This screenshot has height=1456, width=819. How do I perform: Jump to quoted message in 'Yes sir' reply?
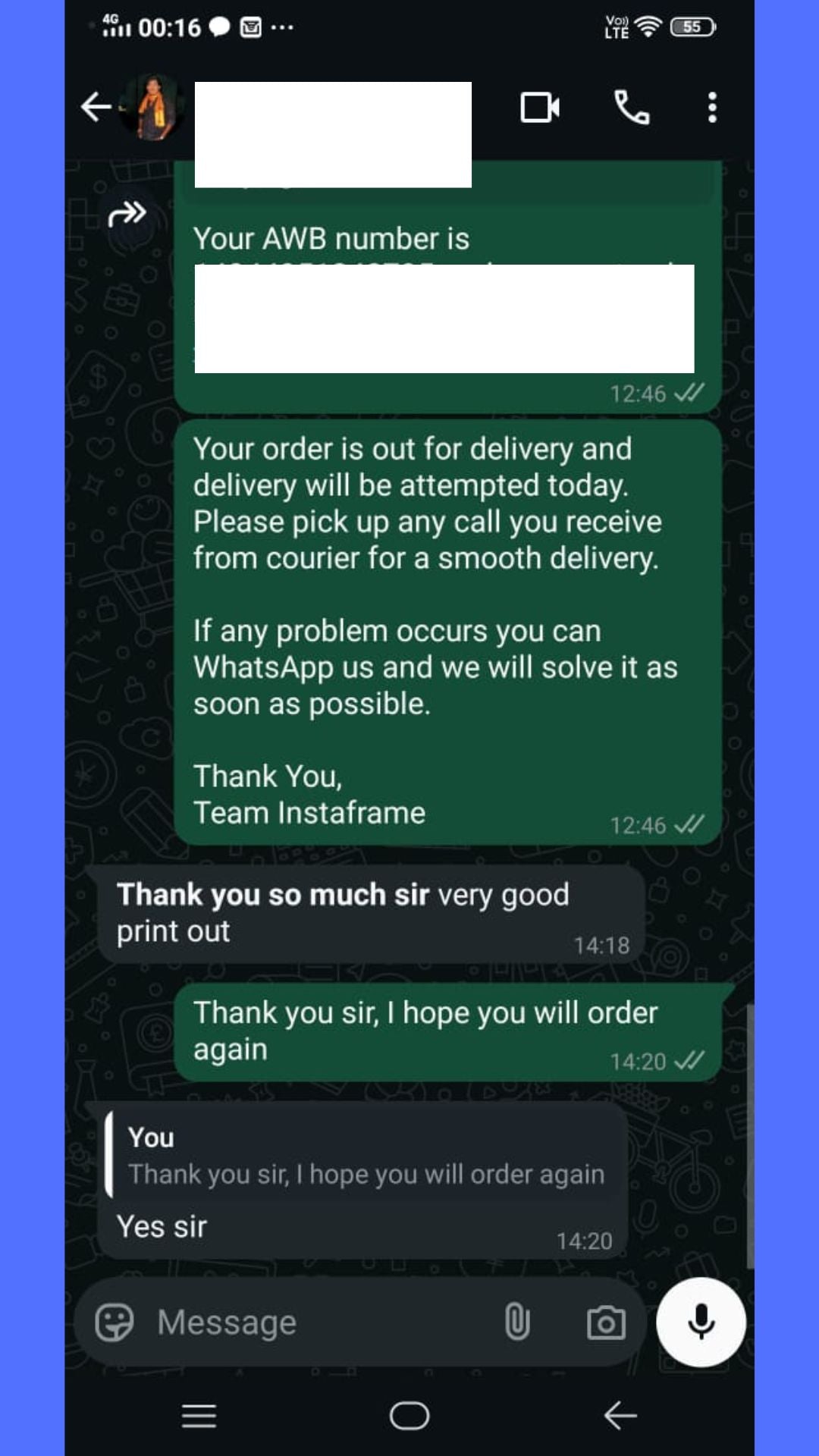364,1156
